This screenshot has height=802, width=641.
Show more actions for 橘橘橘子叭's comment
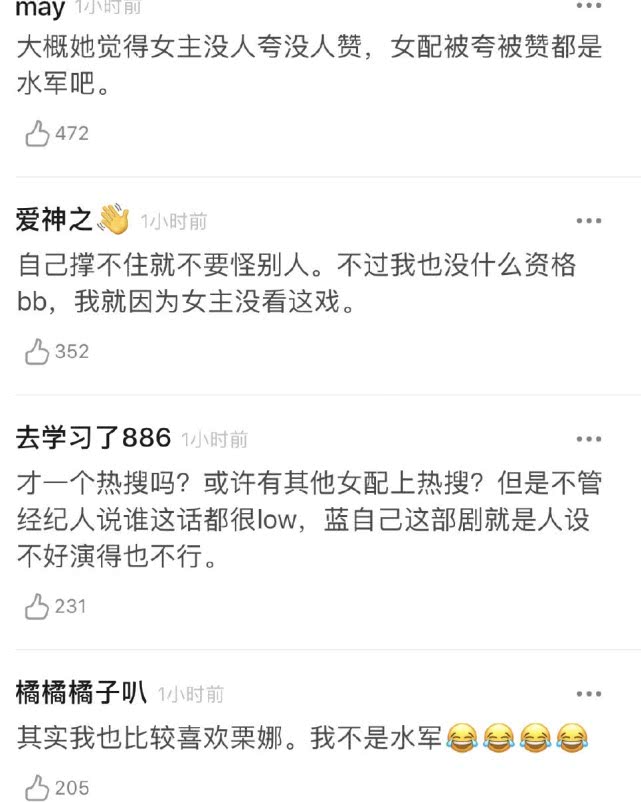click(590, 692)
